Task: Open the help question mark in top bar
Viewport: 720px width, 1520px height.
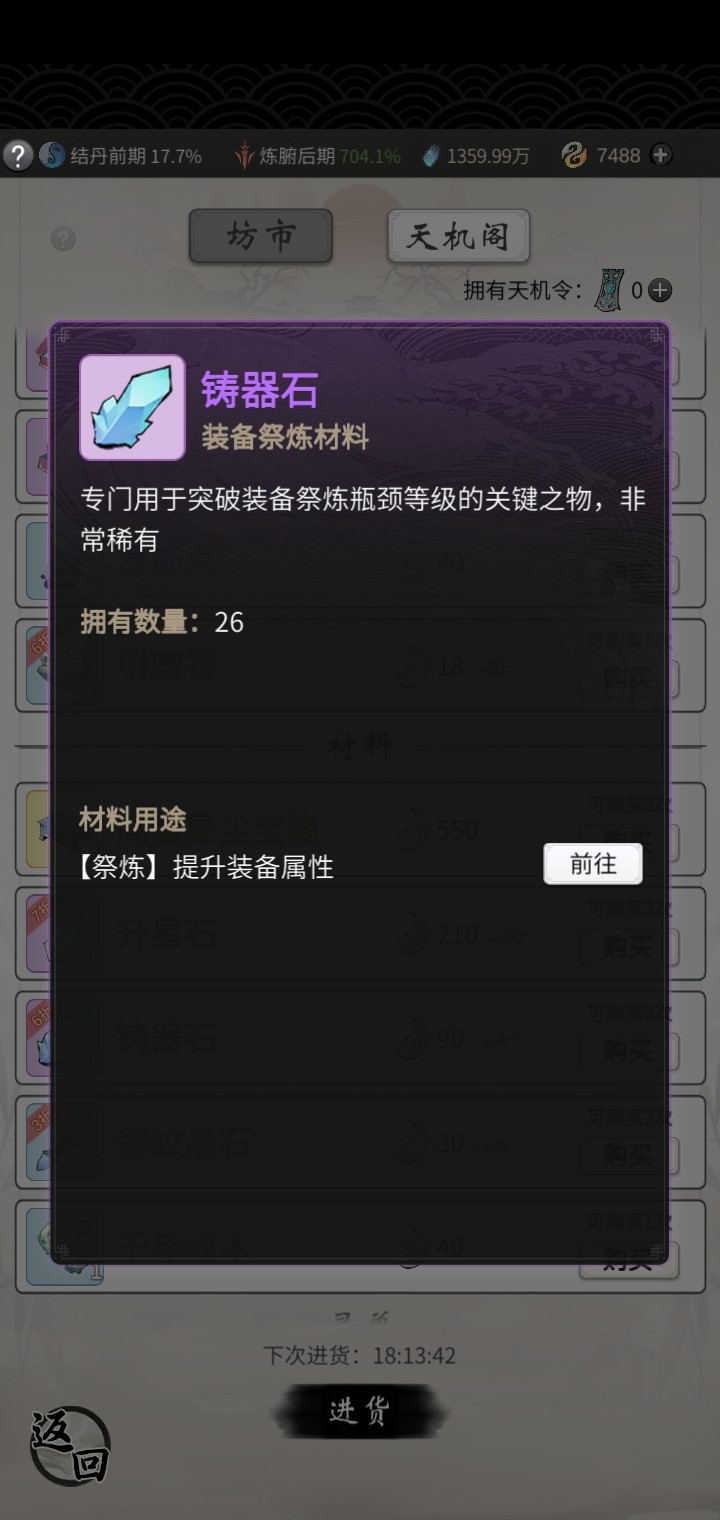Action: tap(18, 155)
